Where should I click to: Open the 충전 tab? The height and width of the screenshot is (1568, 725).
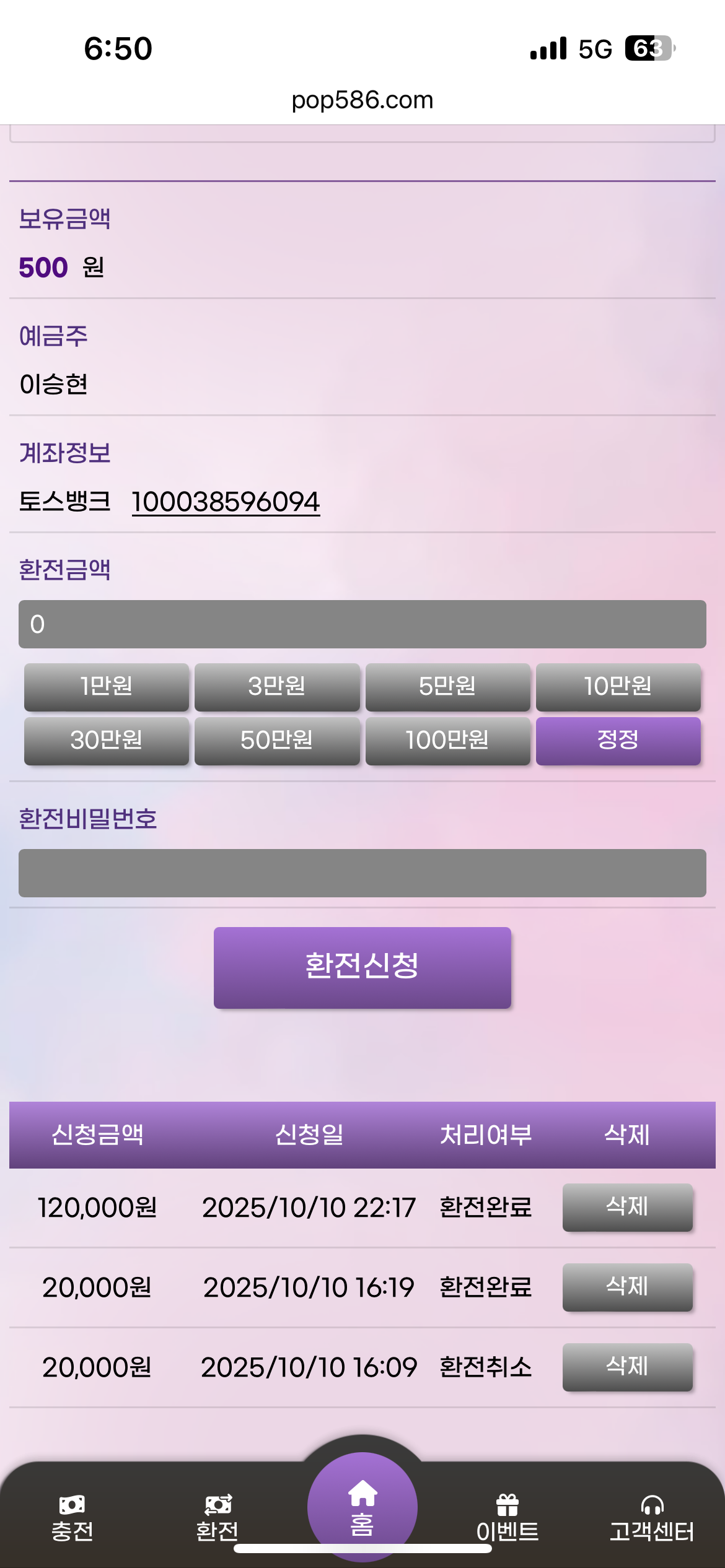pyautogui.click(x=72, y=1518)
